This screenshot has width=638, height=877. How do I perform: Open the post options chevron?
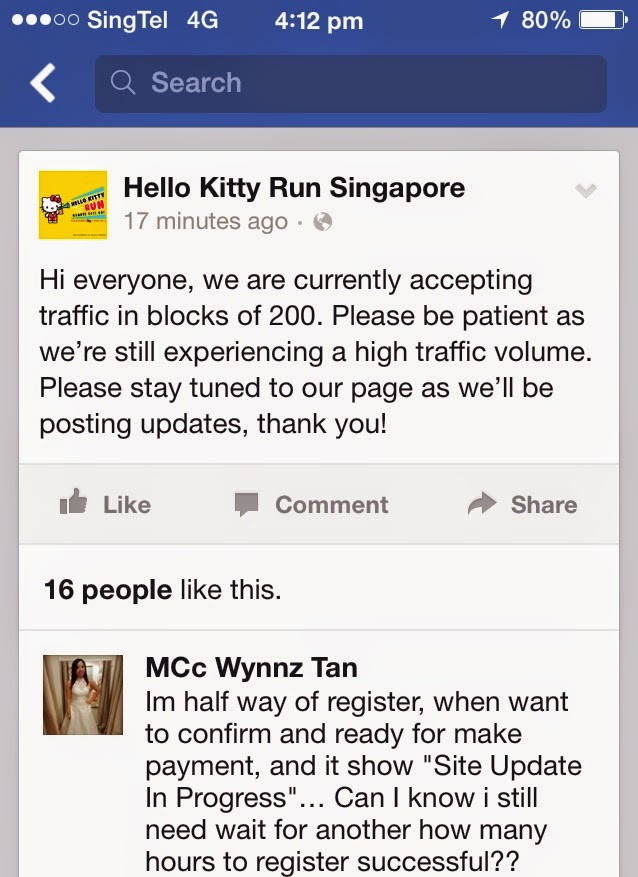point(586,191)
